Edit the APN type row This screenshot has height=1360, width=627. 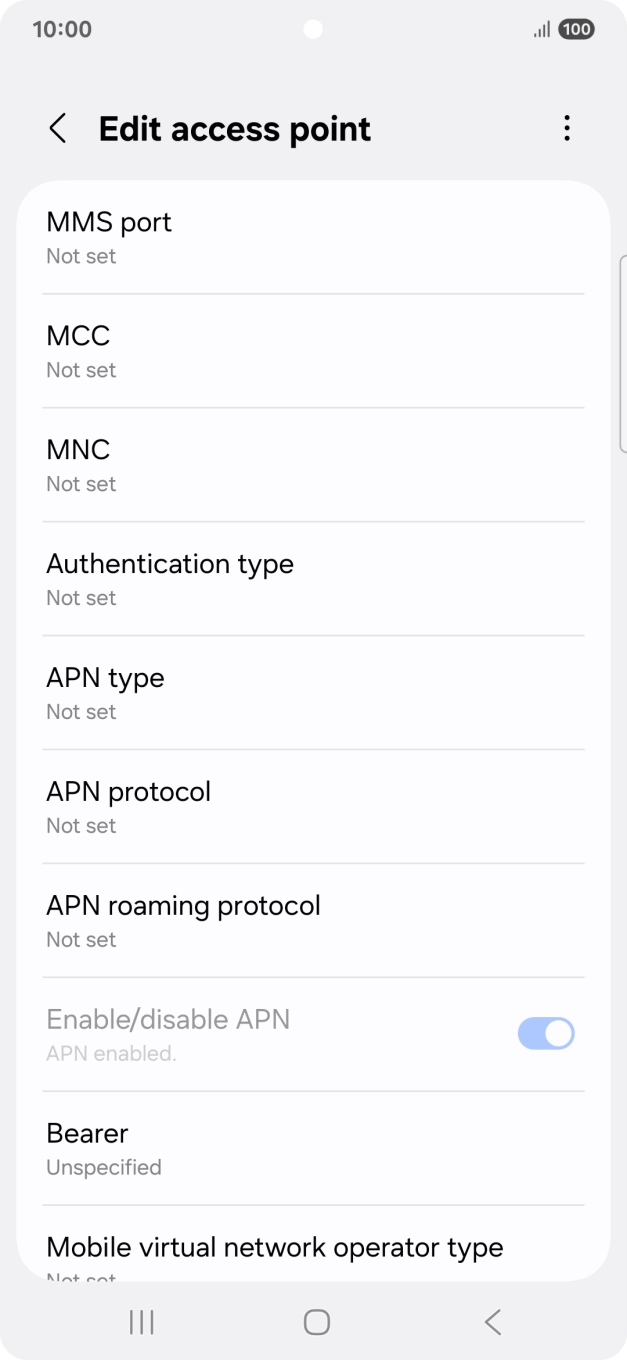pyautogui.click(x=313, y=693)
